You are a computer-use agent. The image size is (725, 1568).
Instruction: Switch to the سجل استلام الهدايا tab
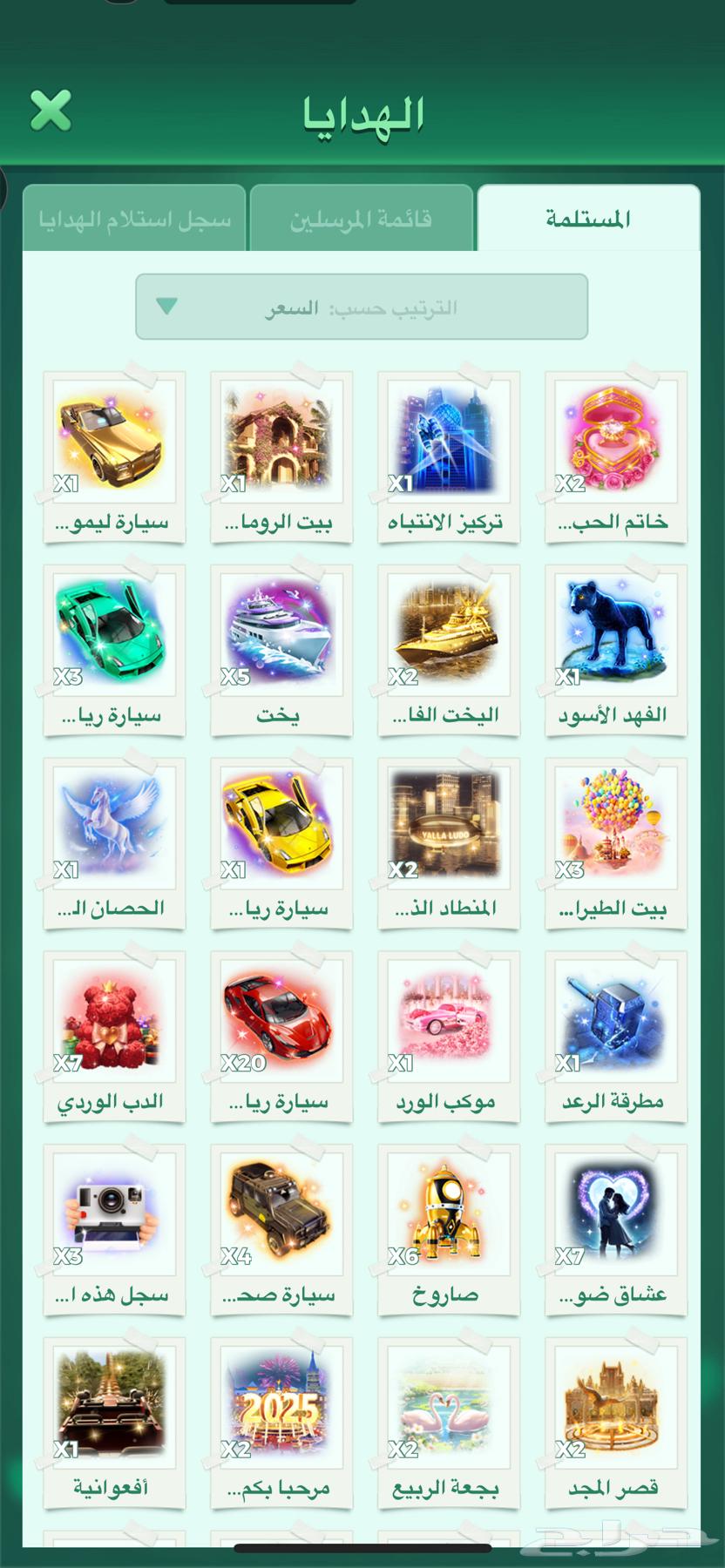tap(134, 219)
